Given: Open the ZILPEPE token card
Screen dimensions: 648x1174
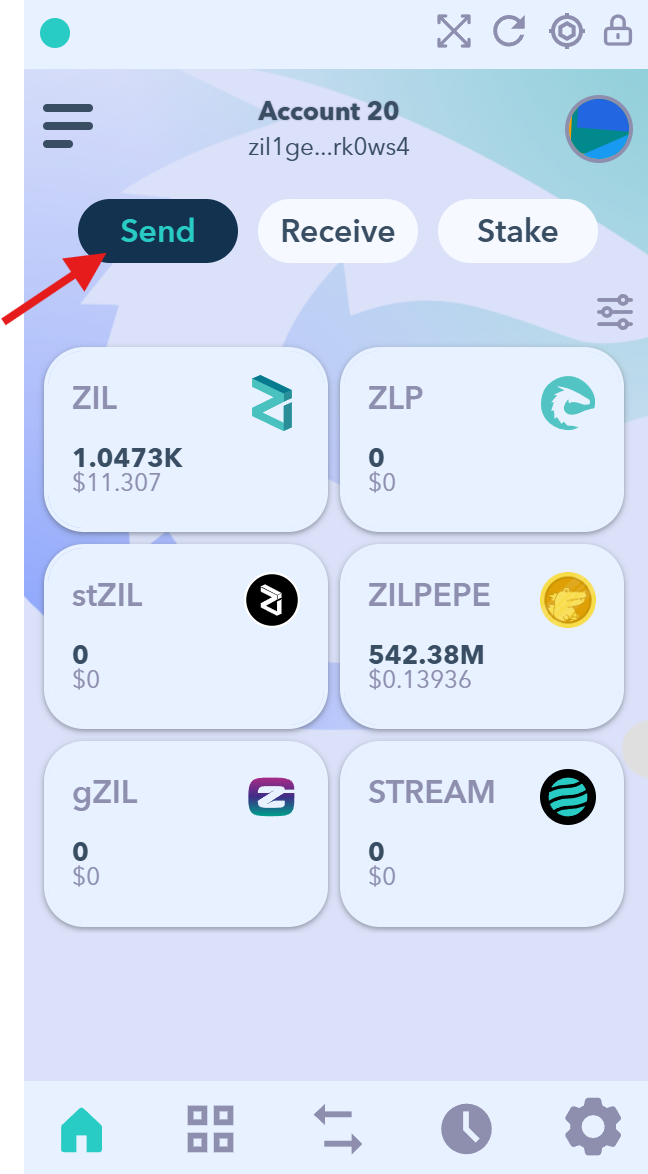Looking at the screenshot, I should tap(482, 636).
